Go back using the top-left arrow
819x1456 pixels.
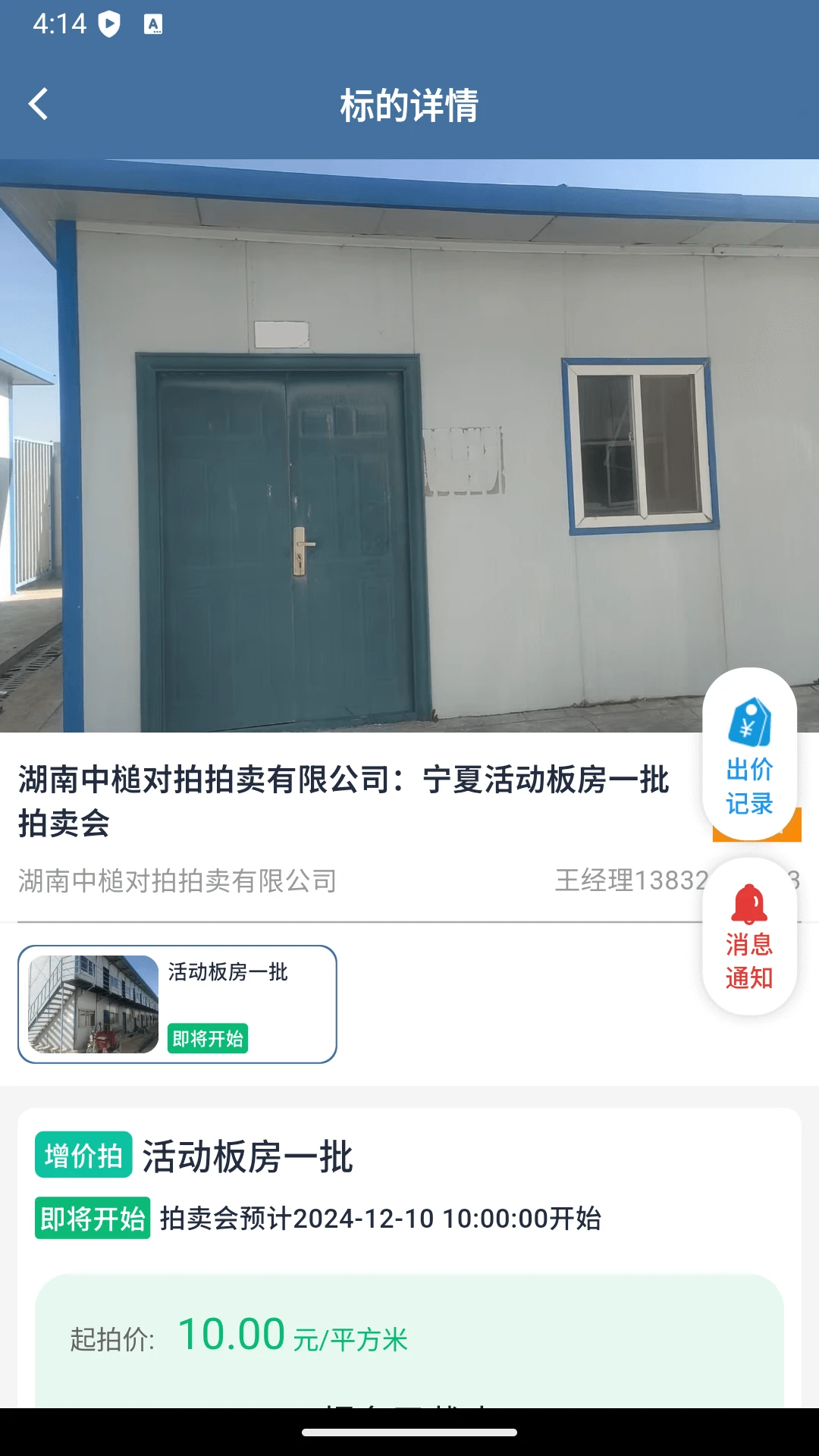click(x=38, y=106)
